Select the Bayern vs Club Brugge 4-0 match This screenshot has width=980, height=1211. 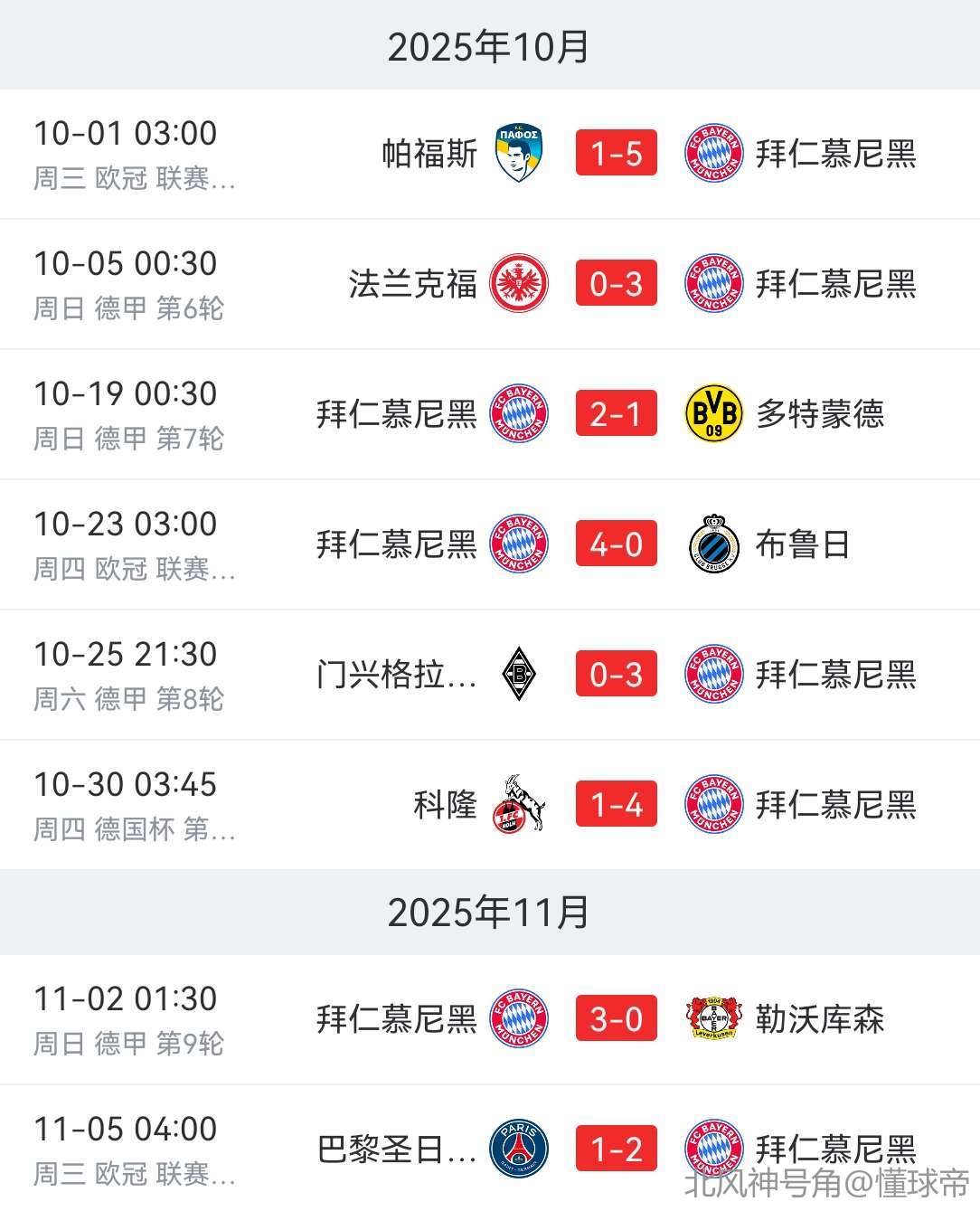[x=616, y=544]
